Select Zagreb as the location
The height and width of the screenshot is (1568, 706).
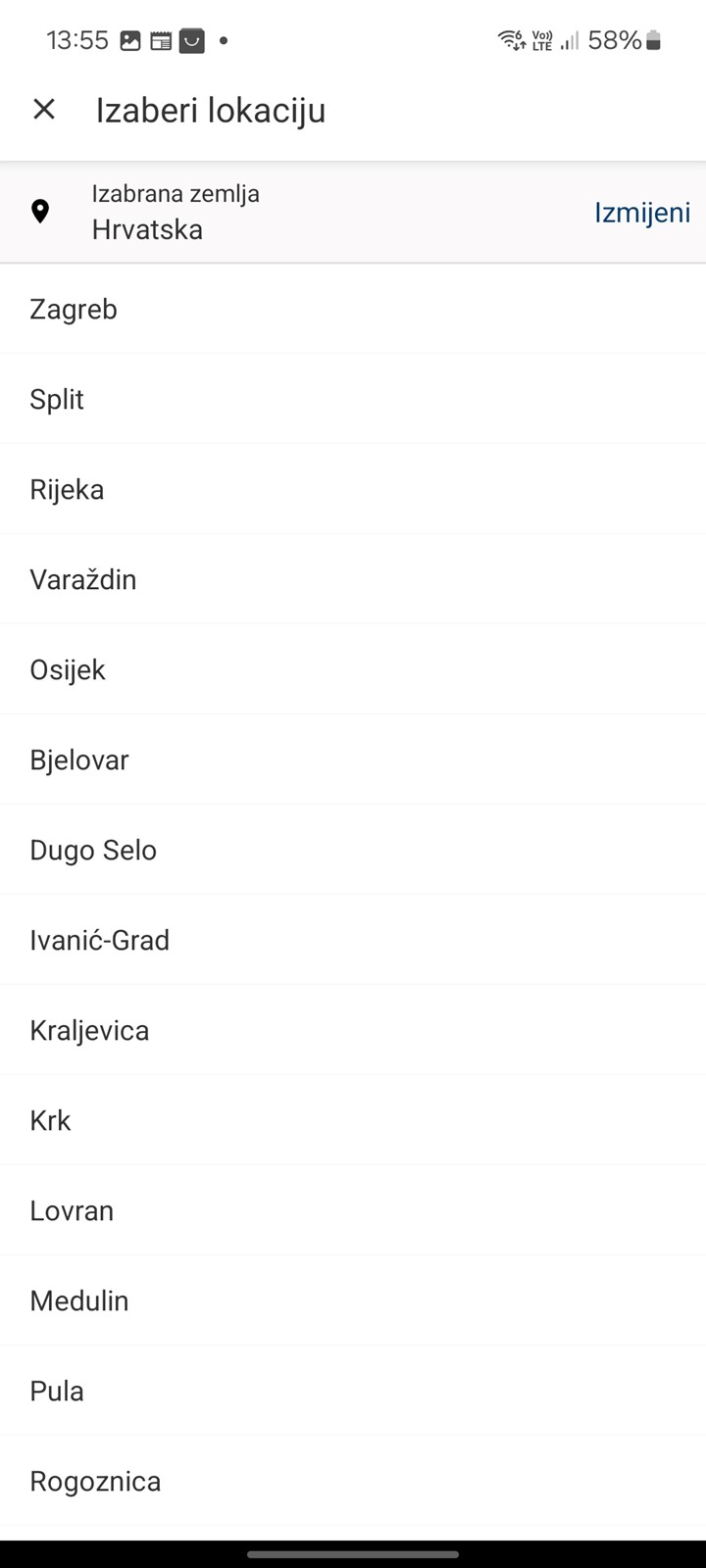(353, 309)
